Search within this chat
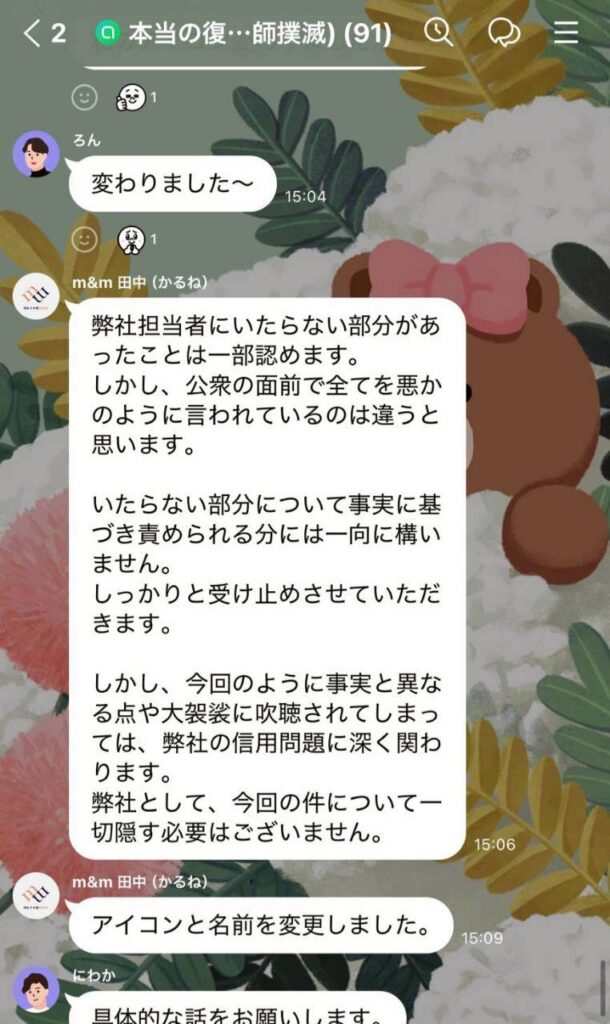Image resolution: width=610 pixels, height=1024 pixels. tap(438, 32)
